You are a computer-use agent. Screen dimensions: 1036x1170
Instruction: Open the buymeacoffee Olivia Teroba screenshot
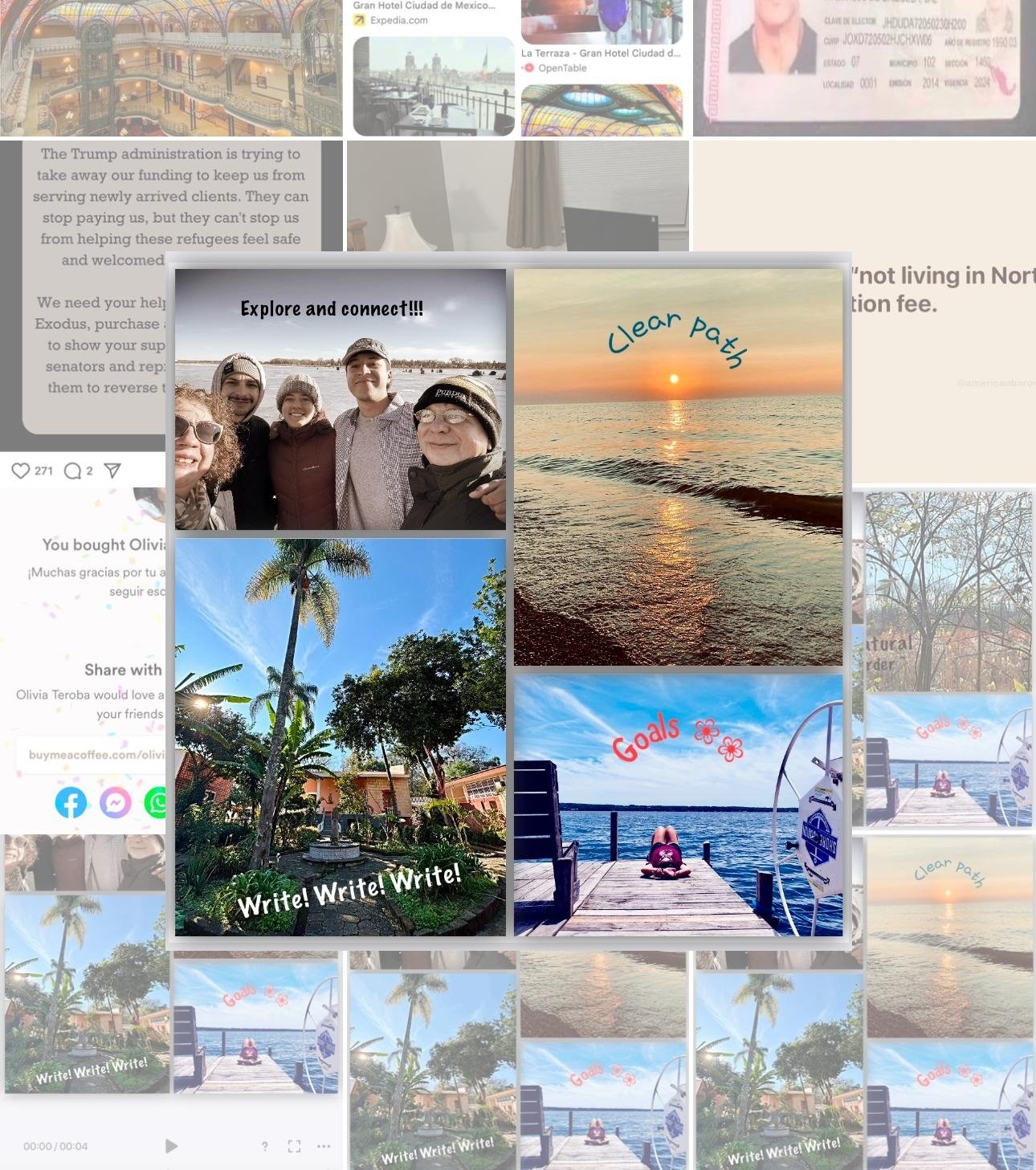pyautogui.click(x=83, y=658)
